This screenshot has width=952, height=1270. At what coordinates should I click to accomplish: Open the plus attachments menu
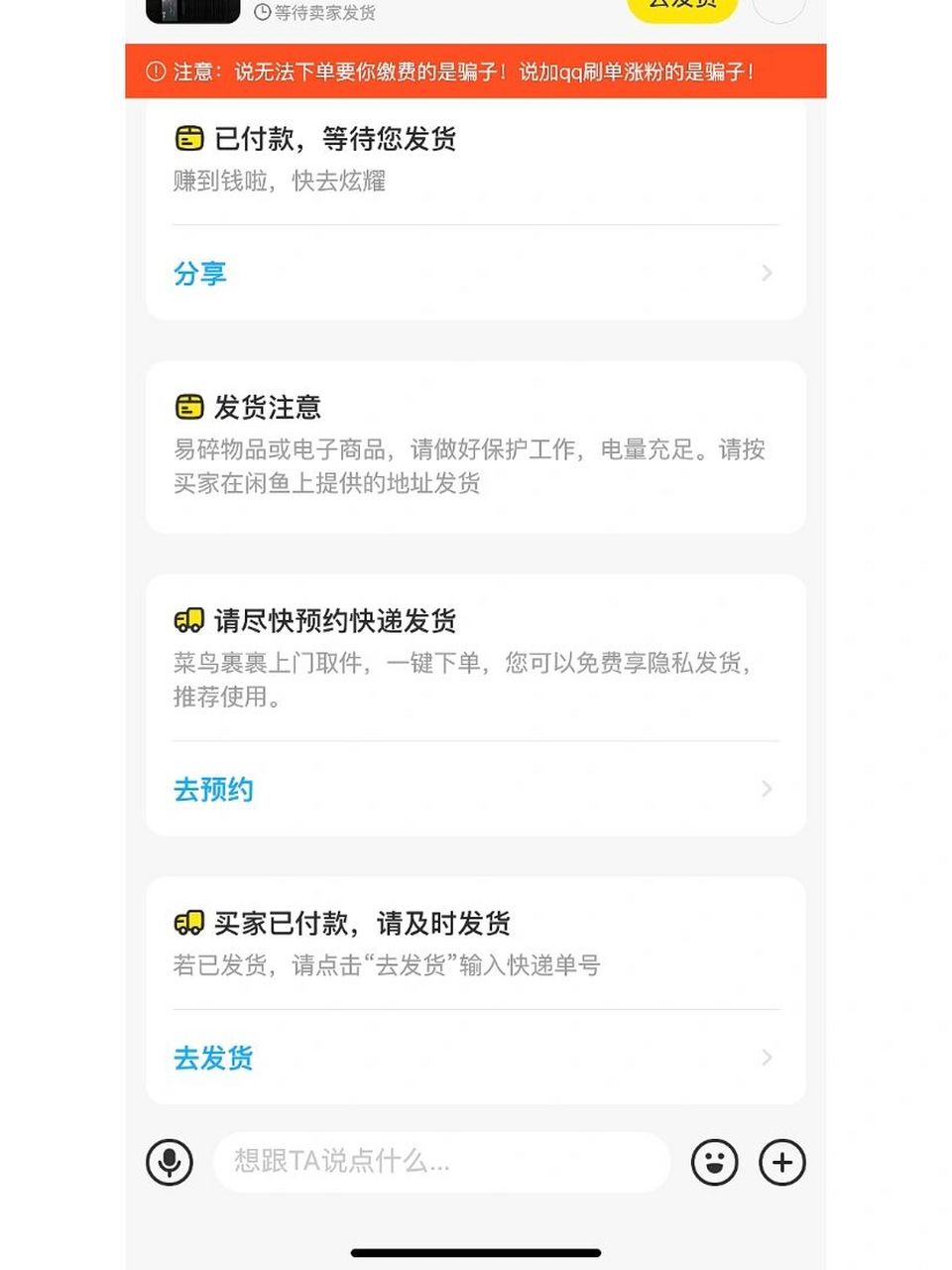(782, 1162)
